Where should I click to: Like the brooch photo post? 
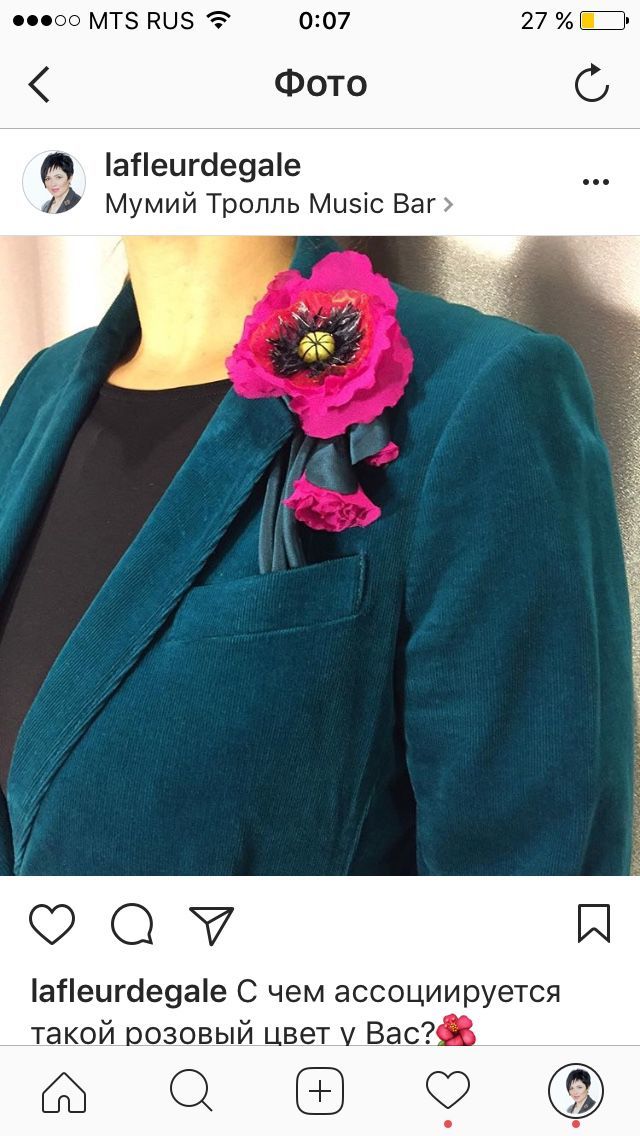(52, 924)
